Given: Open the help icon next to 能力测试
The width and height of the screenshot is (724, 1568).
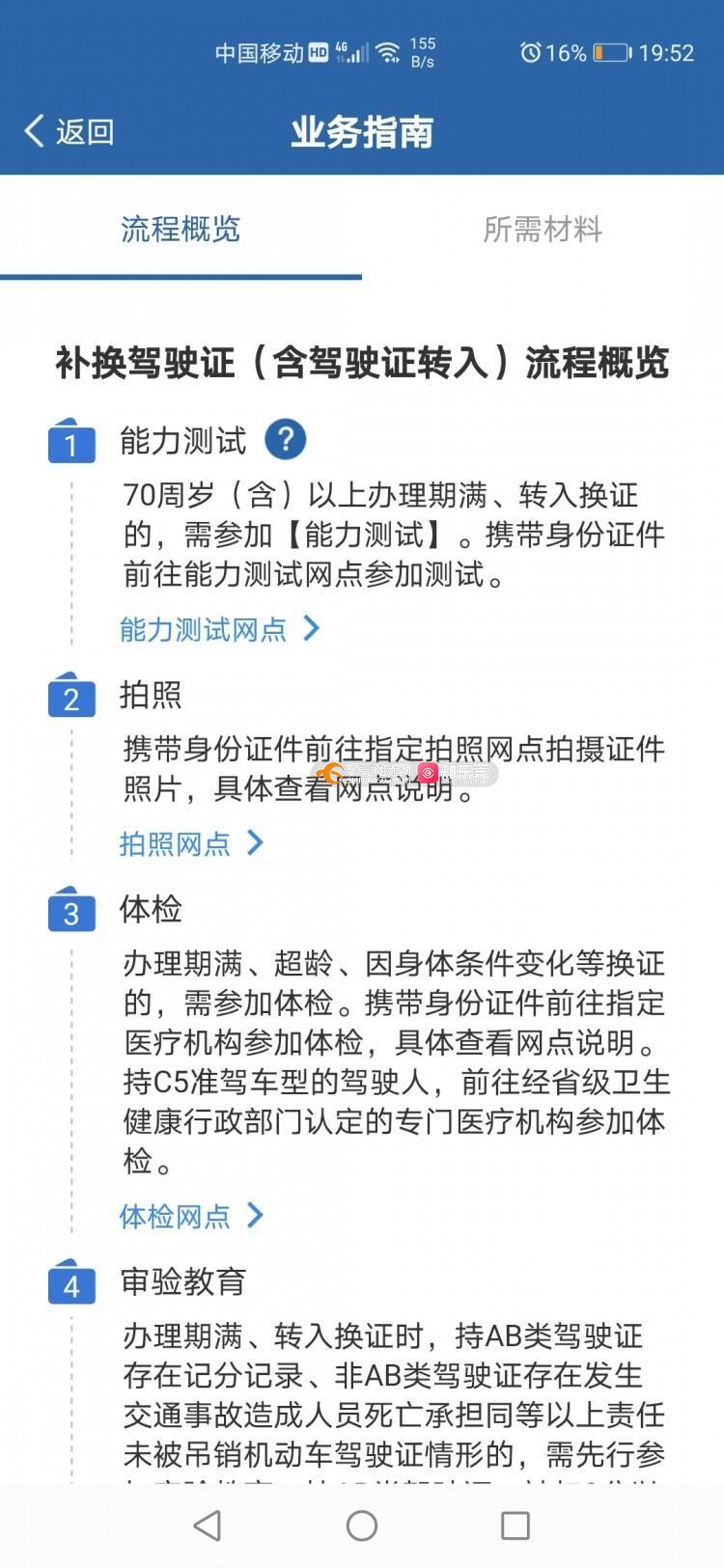Looking at the screenshot, I should 285,440.
